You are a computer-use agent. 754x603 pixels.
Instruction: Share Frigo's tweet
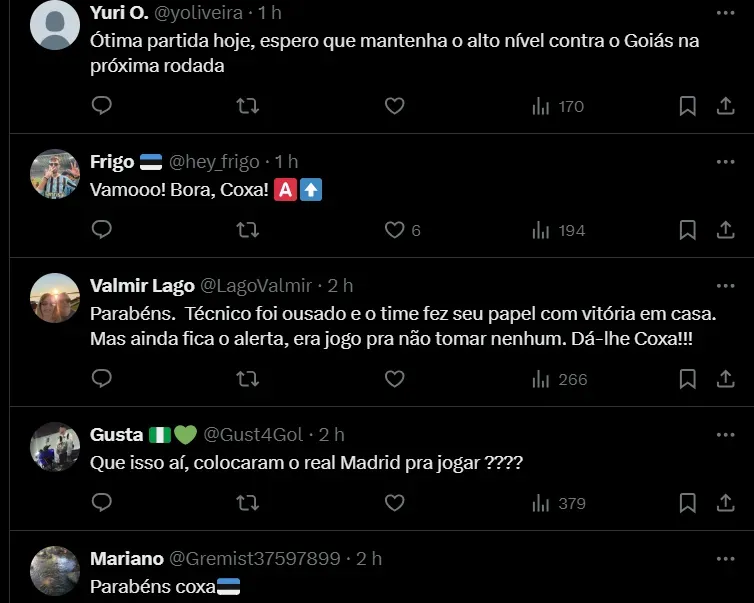point(726,230)
